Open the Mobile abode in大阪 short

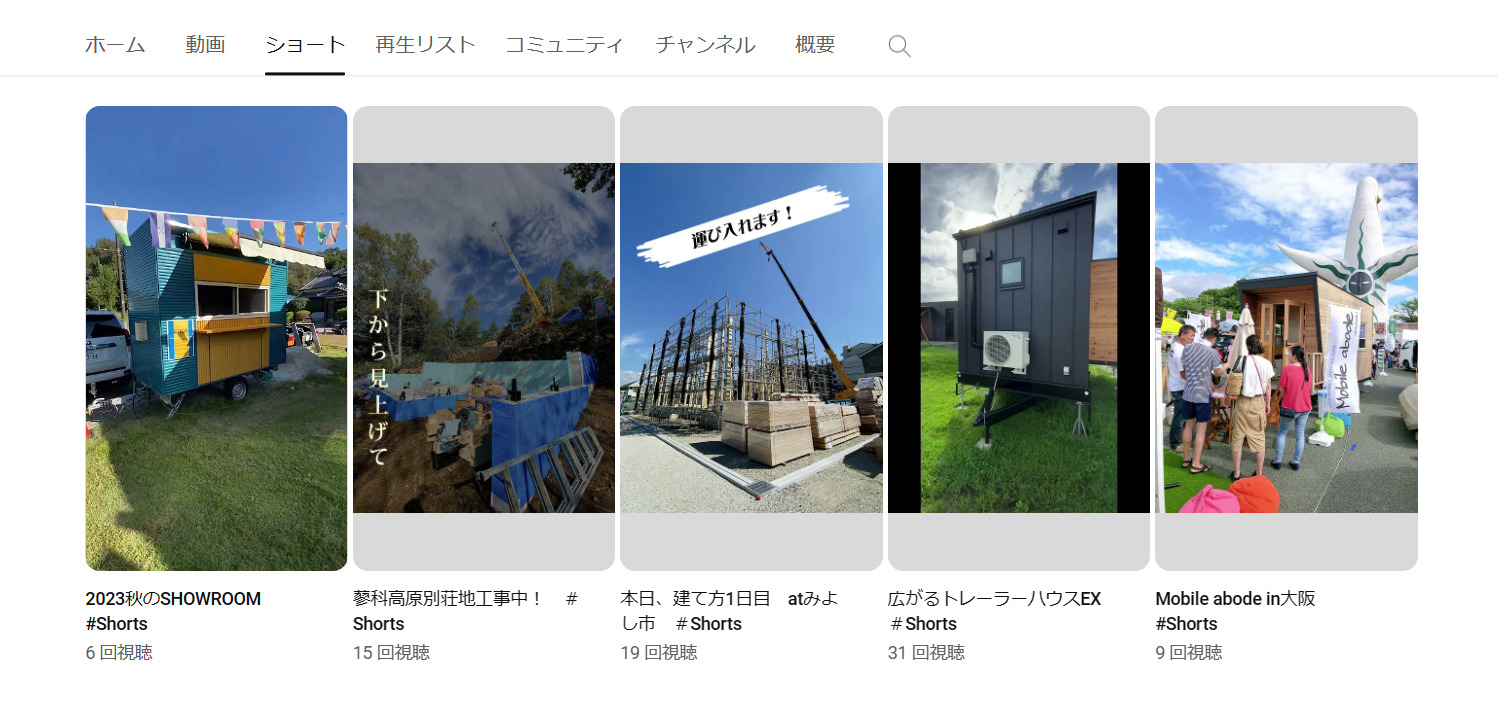pyautogui.click(x=1286, y=338)
